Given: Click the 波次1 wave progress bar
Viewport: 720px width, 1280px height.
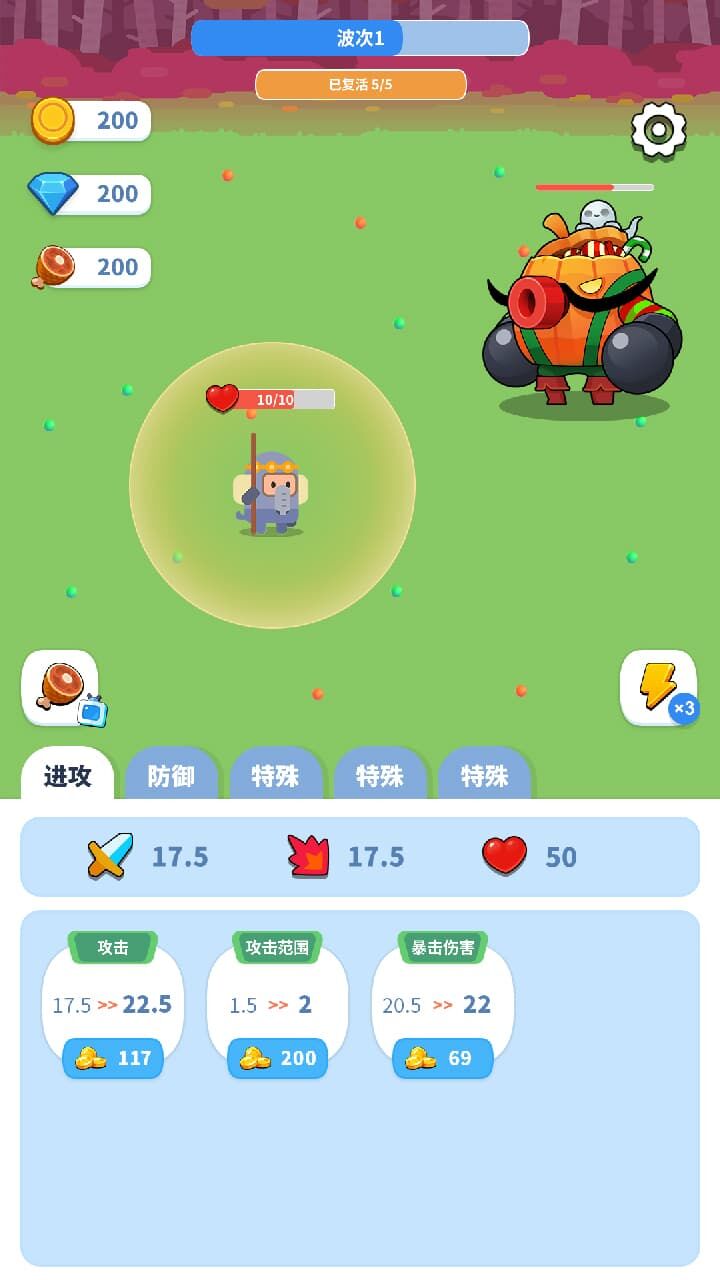Looking at the screenshot, I should click(360, 38).
